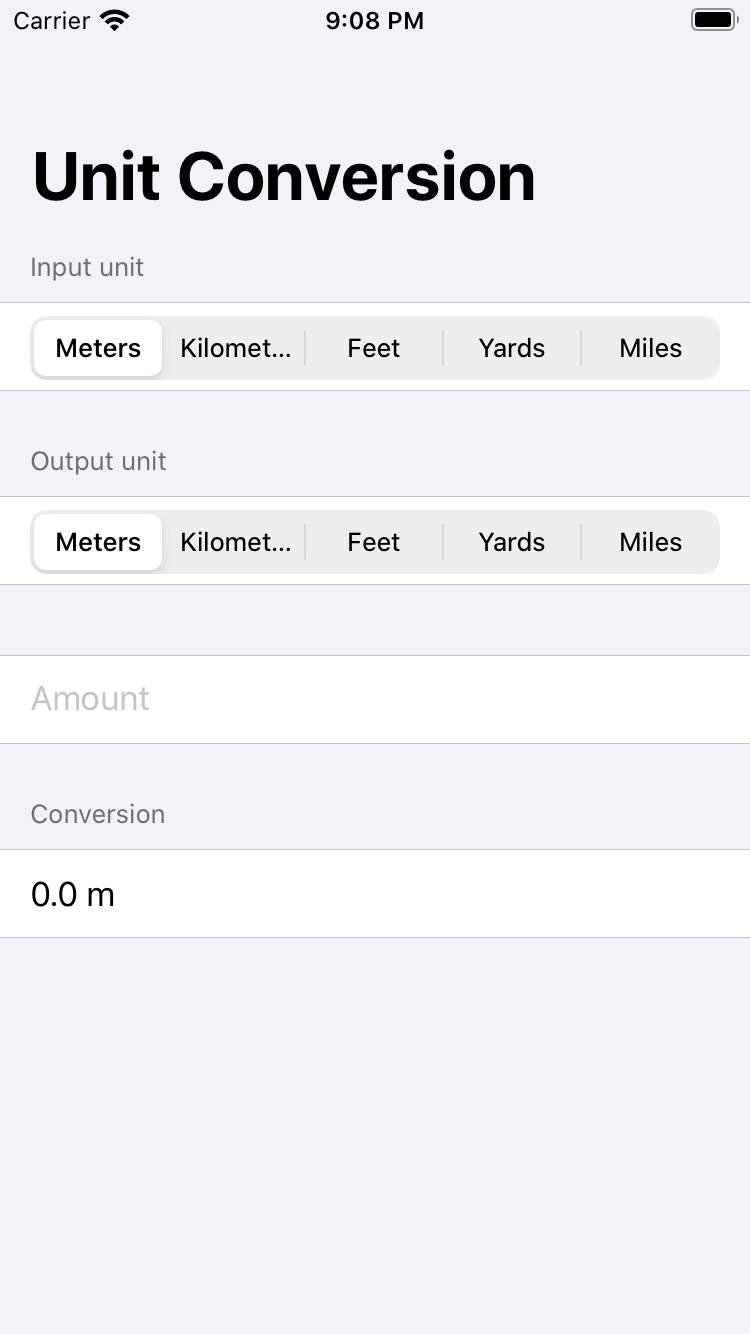
Task: Switch input unit to Yards
Action: click(512, 348)
